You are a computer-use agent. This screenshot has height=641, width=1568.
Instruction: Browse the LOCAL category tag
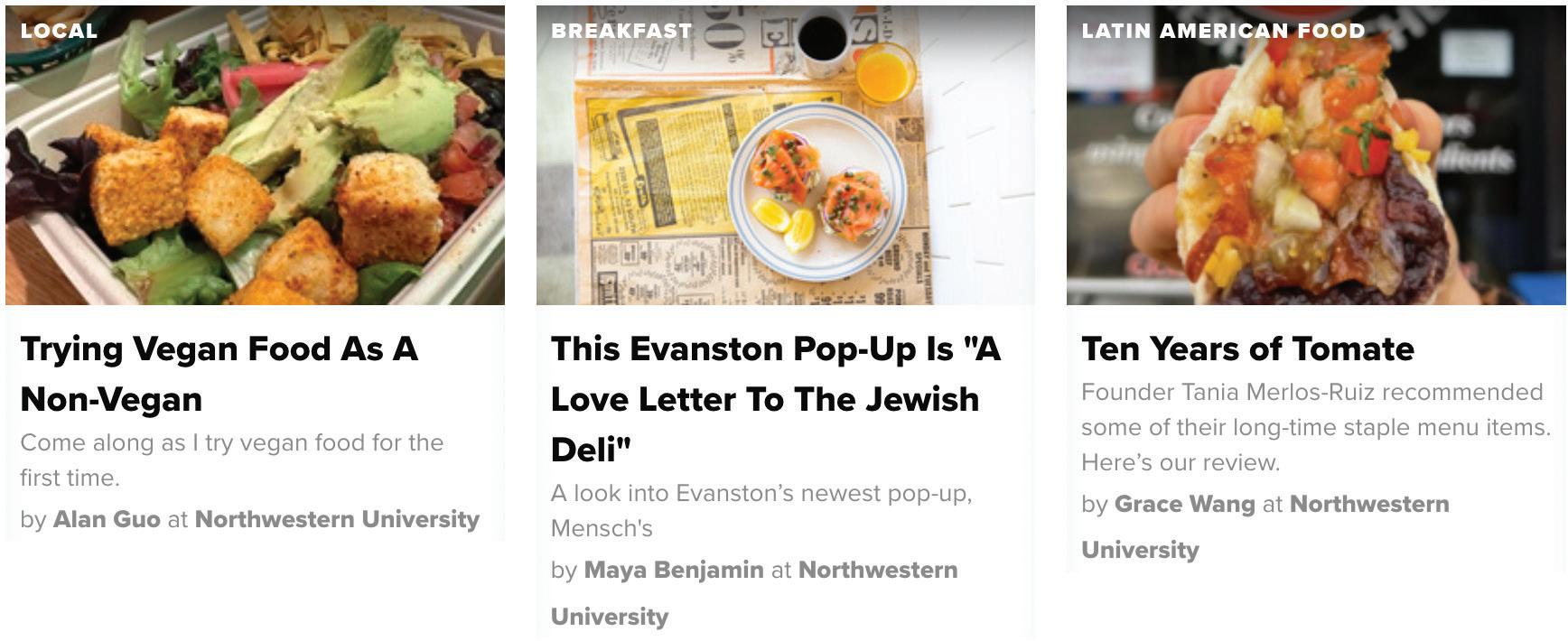[59, 31]
